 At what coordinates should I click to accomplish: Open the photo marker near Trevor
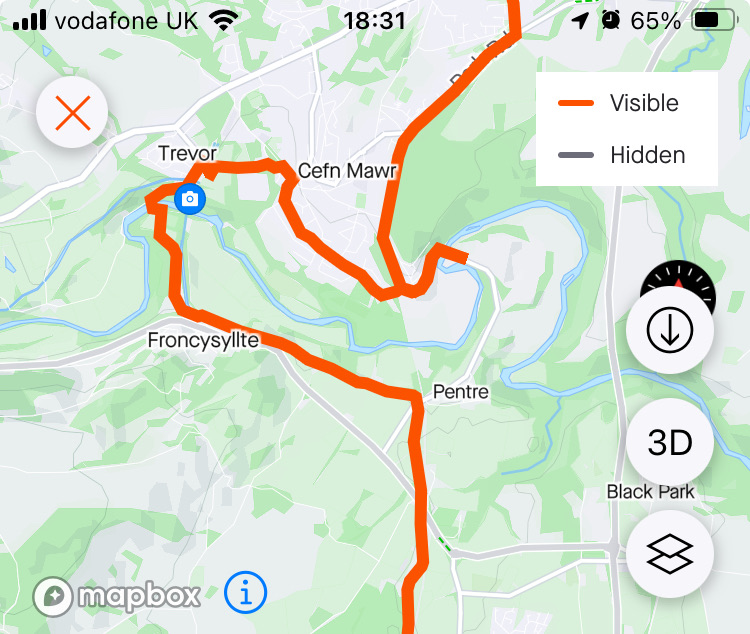(x=189, y=199)
